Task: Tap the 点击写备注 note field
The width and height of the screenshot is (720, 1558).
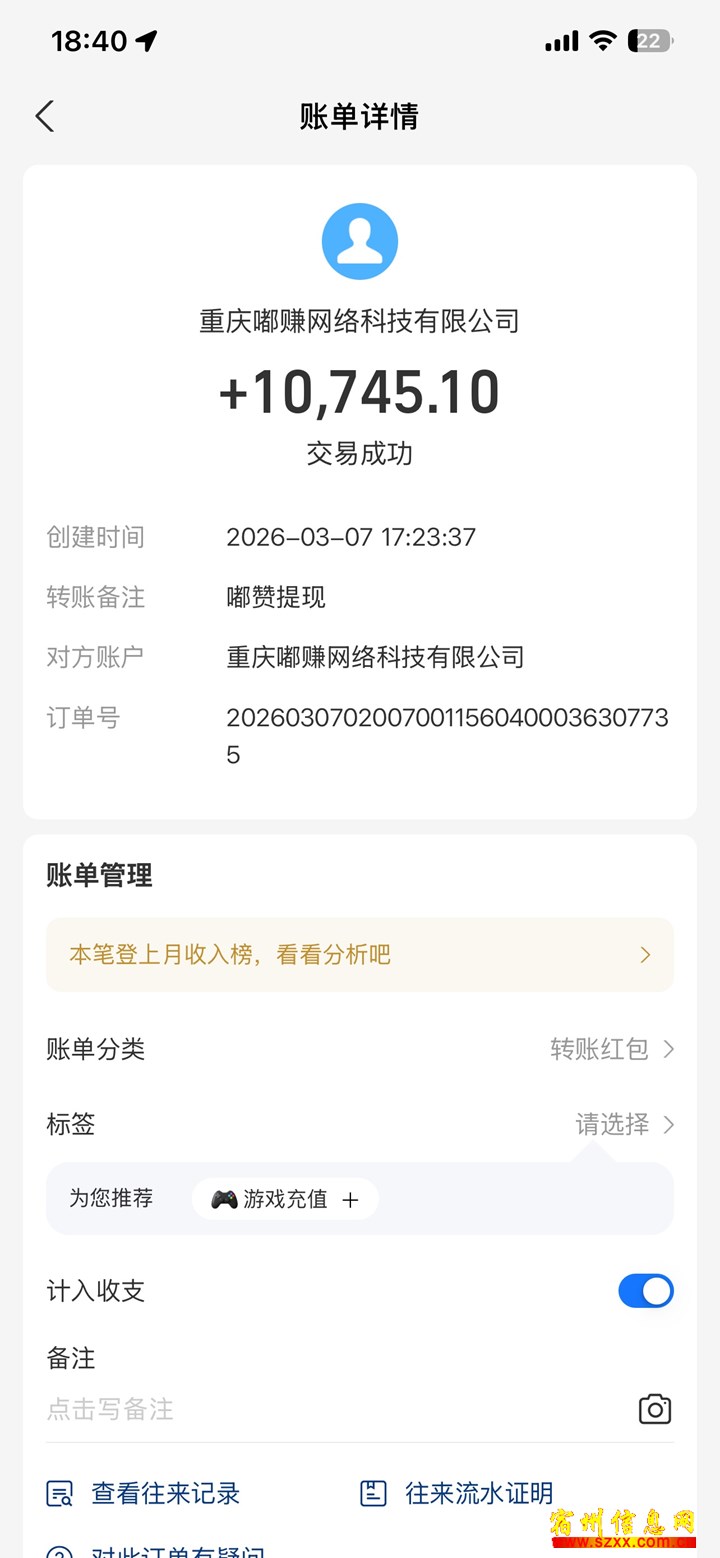Action: [330, 1409]
